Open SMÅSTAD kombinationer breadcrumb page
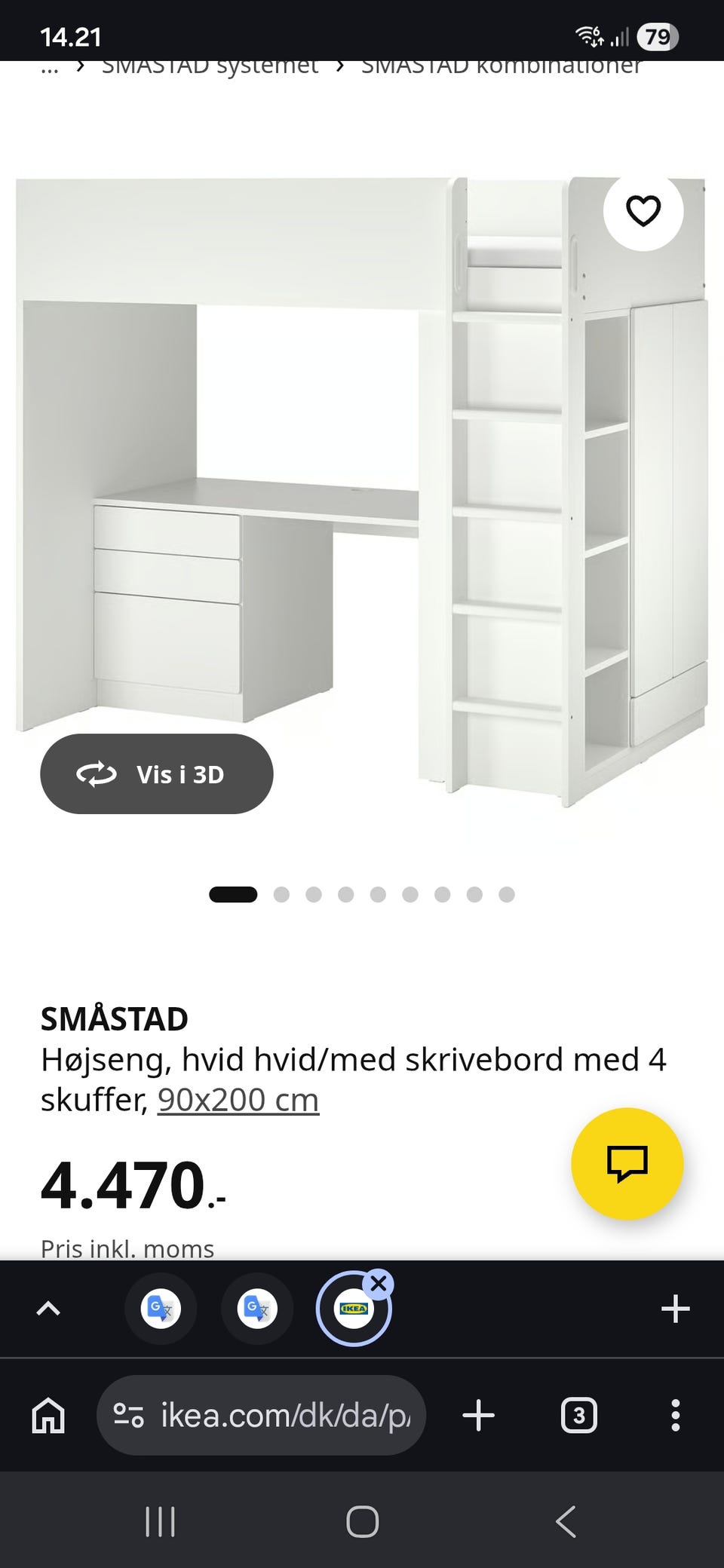Screen dimensions: 724x1568 [x=500, y=66]
